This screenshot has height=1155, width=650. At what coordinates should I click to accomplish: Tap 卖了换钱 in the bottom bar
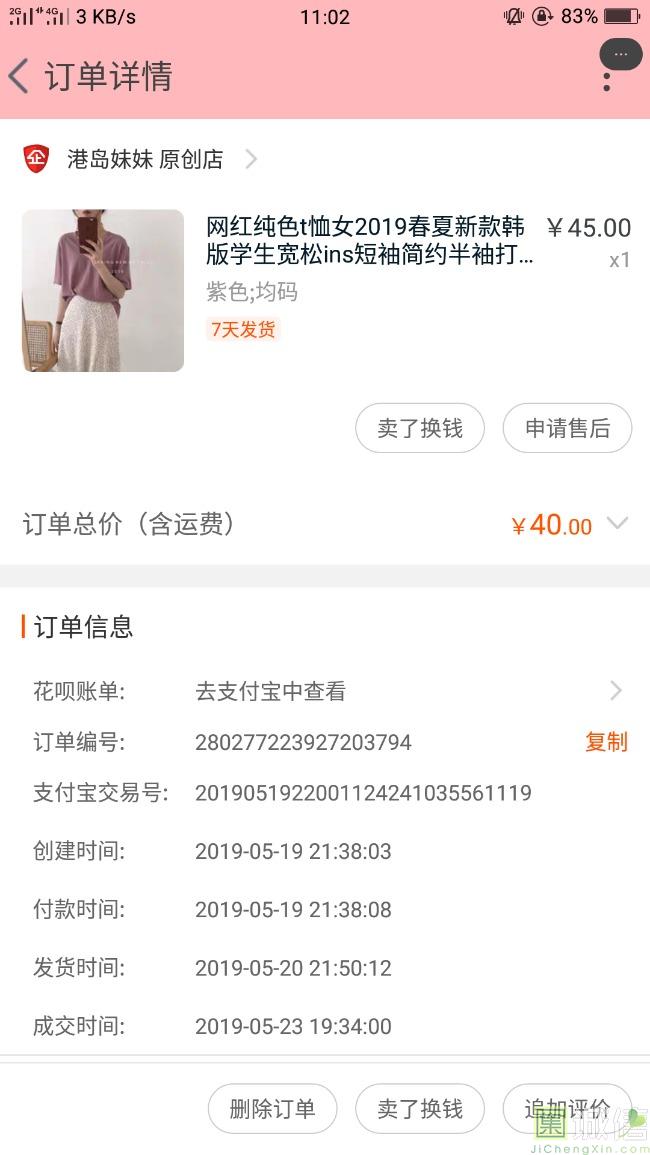420,1109
